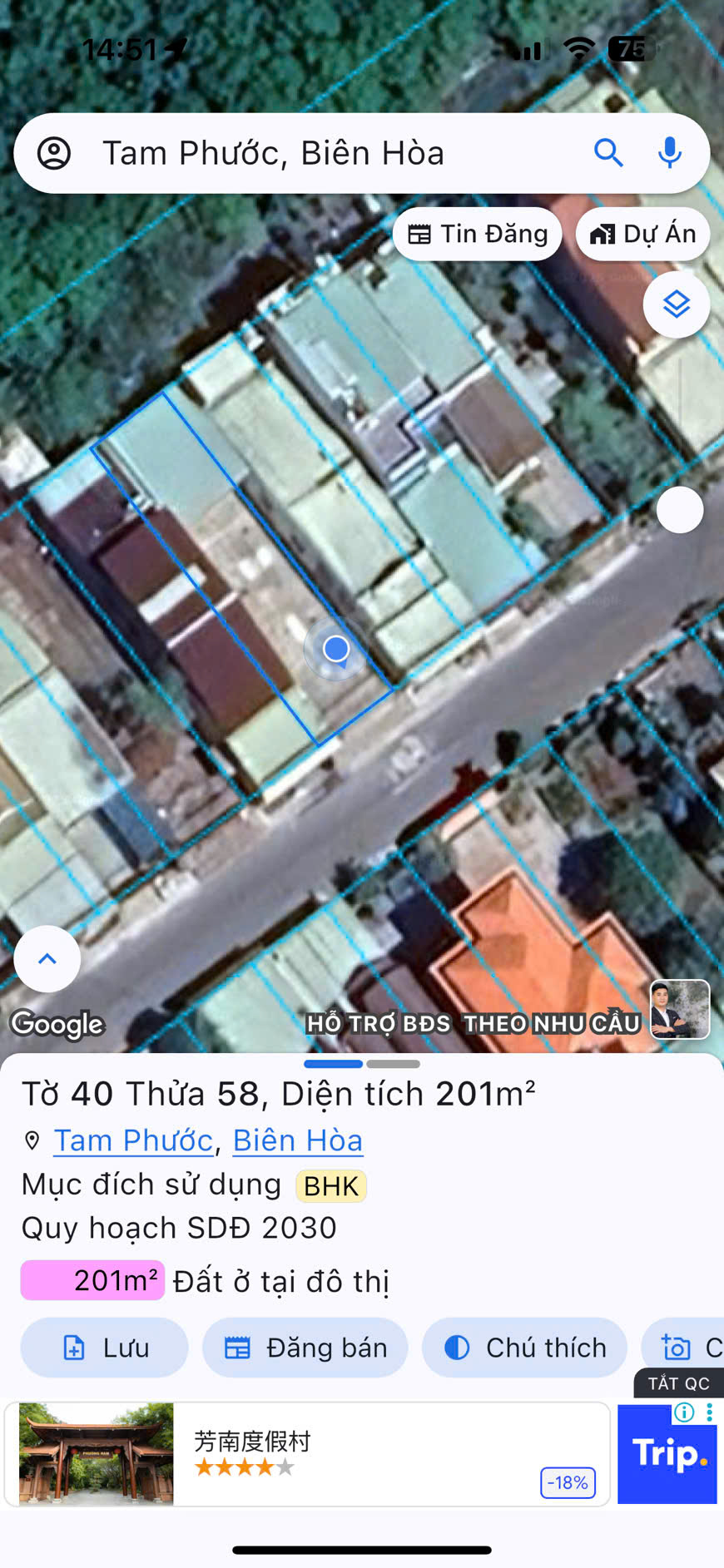Open the map layers icon
The height and width of the screenshot is (1568, 724).
click(x=676, y=304)
